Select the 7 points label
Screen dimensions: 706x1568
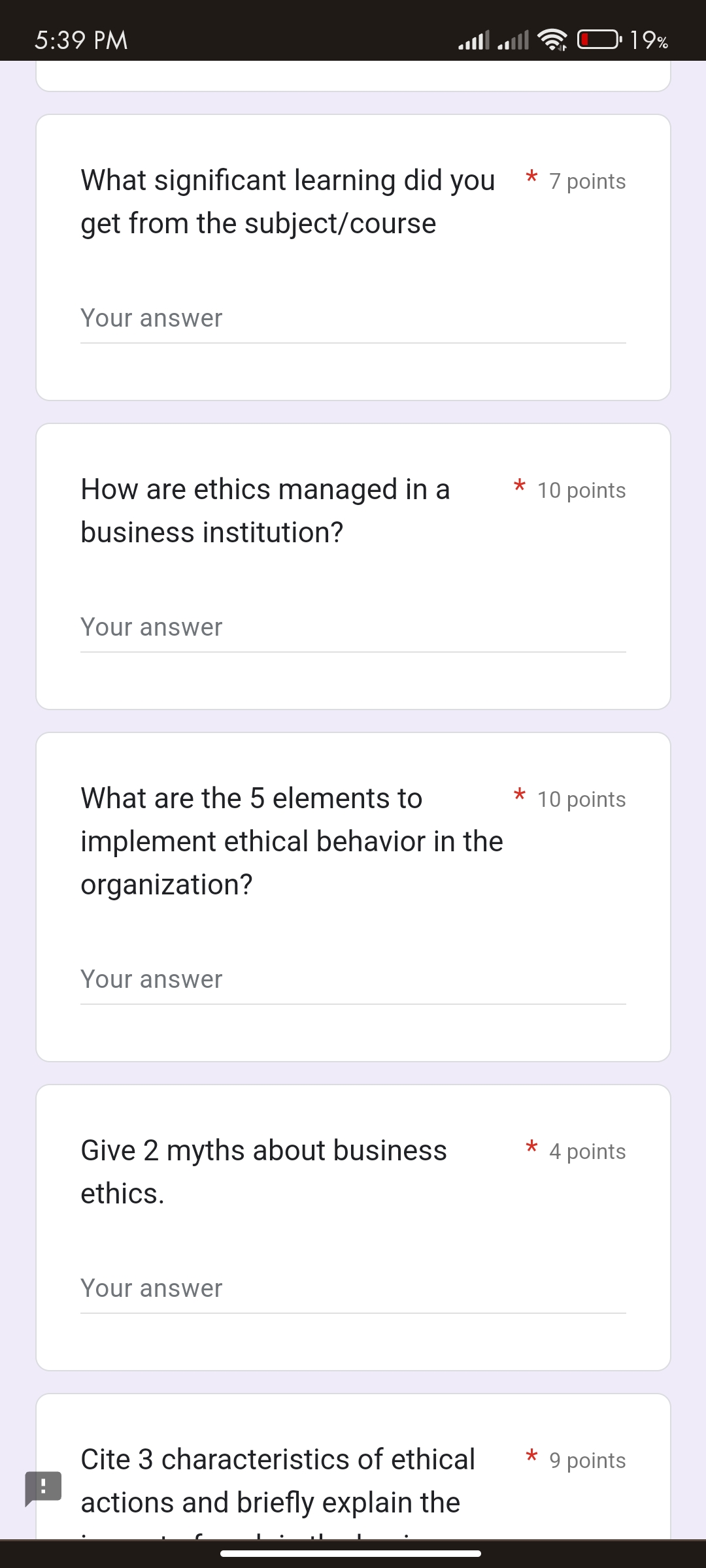coord(586,182)
